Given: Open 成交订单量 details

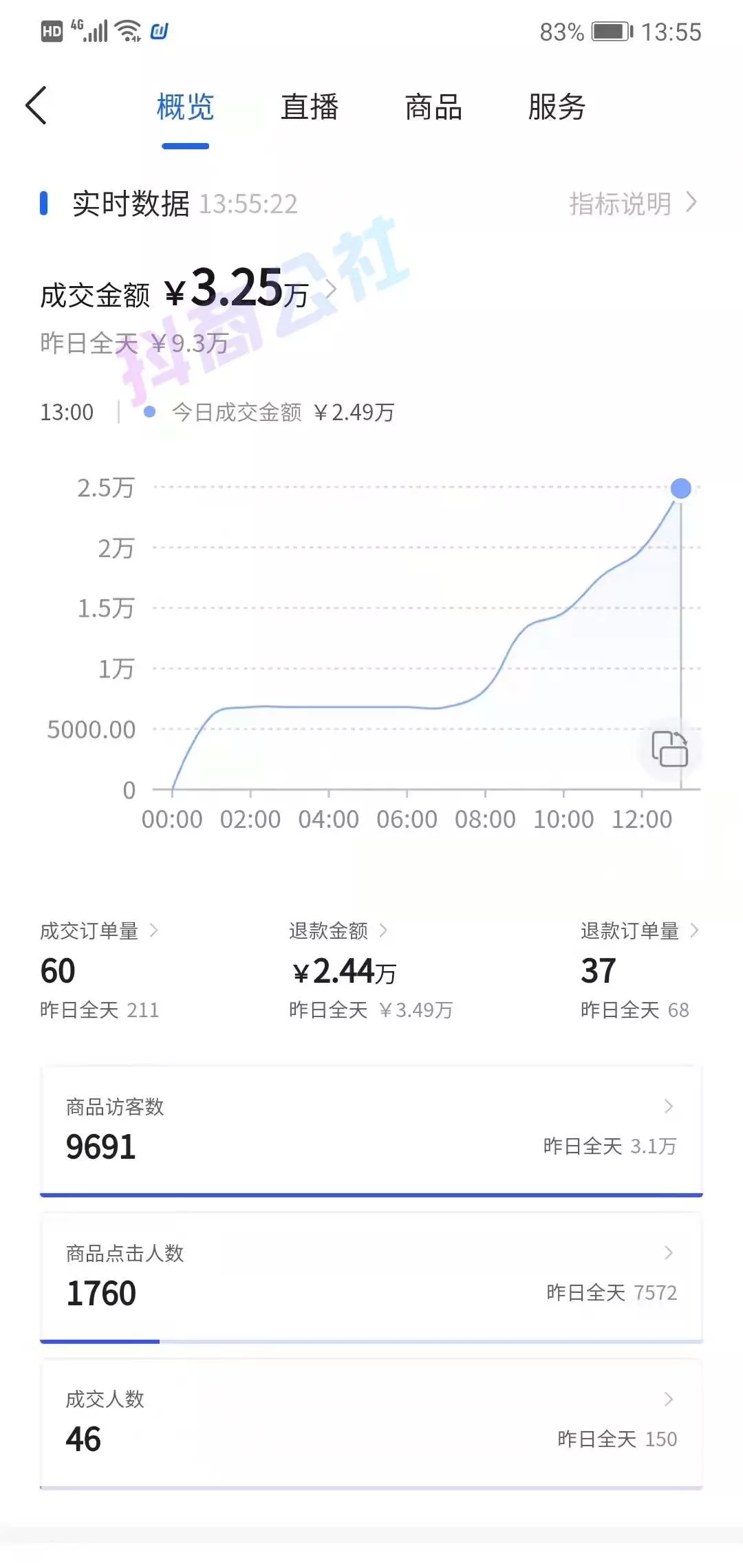Looking at the screenshot, I should 99,930.
